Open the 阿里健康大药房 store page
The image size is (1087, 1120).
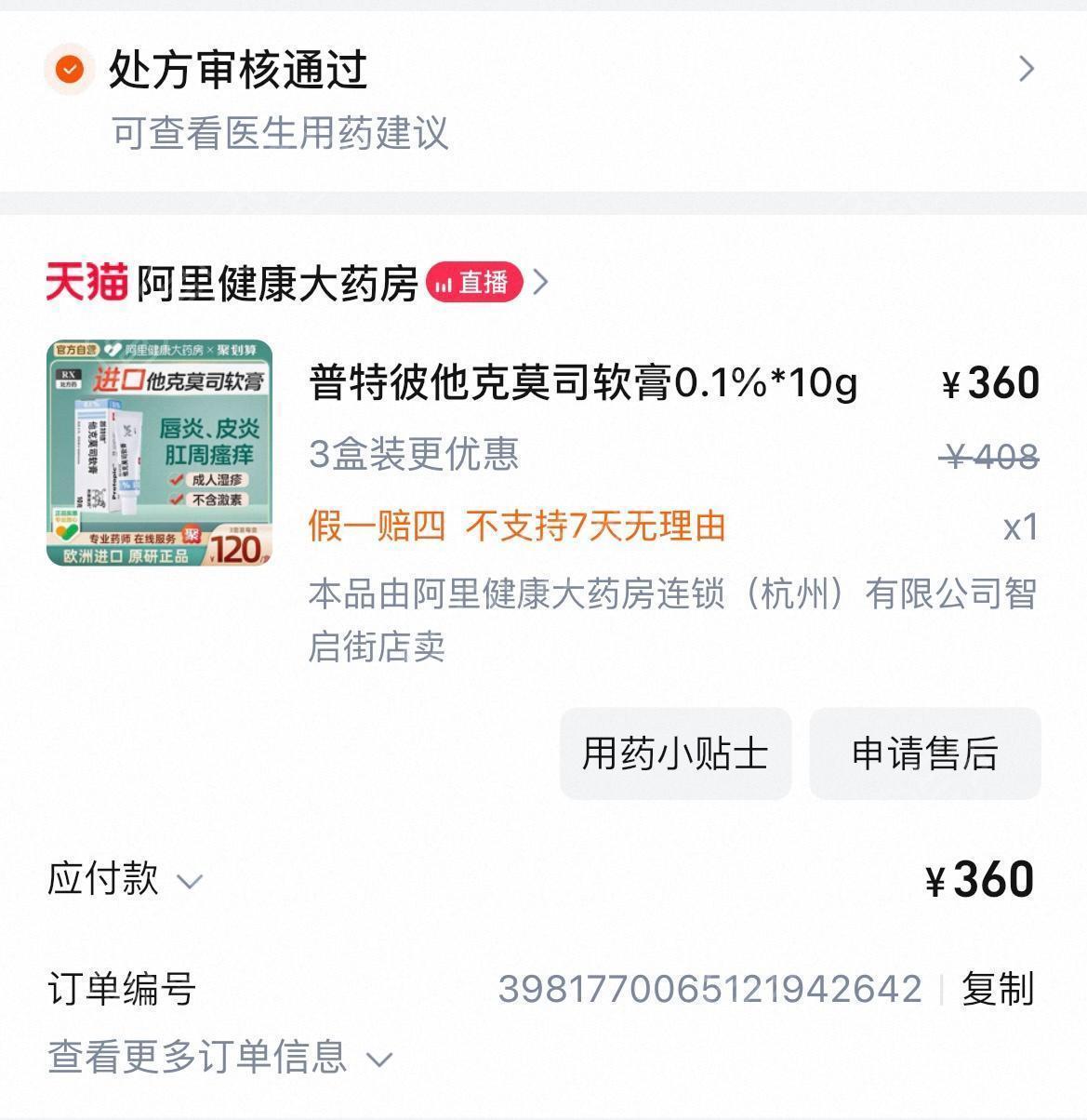(x=277, y=283)
